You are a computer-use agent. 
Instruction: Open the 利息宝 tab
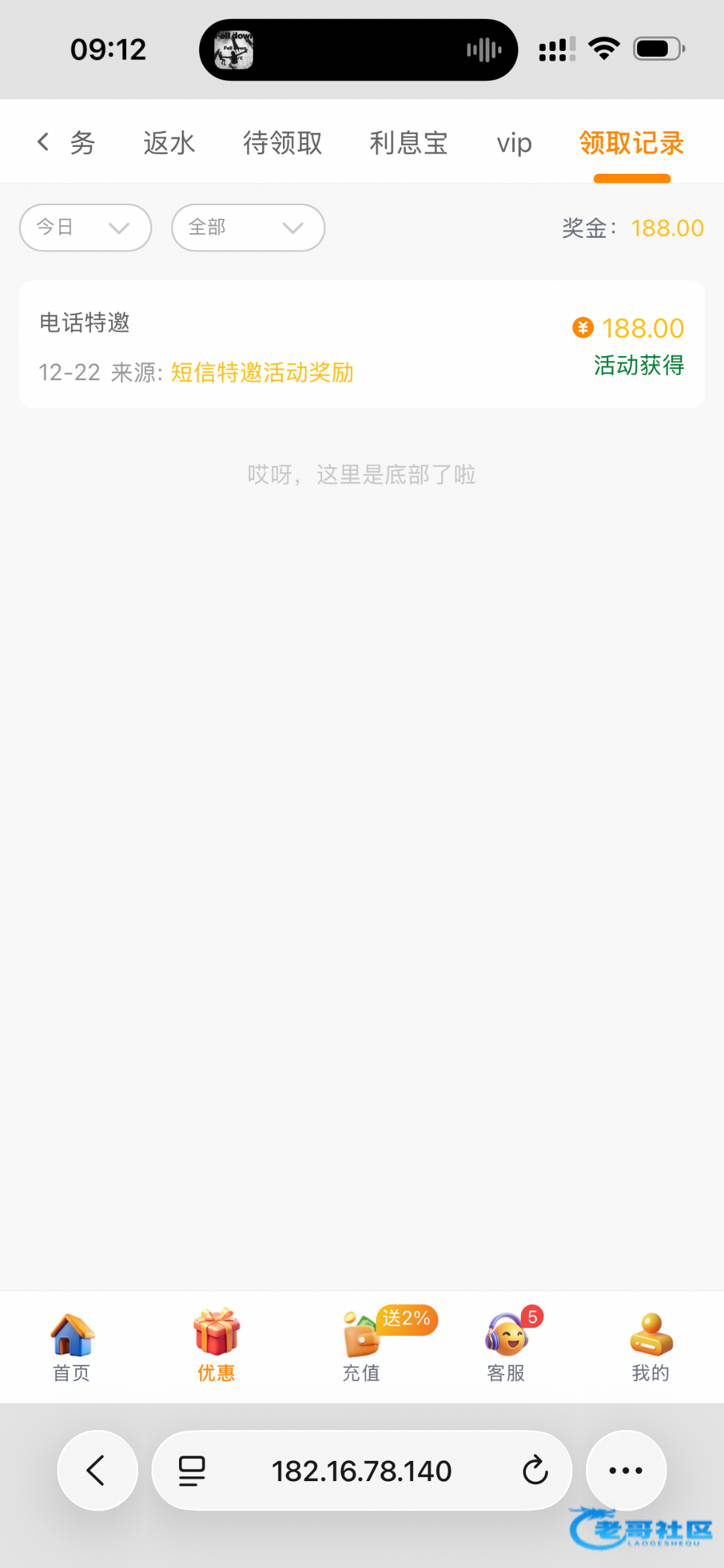point(408,143)
